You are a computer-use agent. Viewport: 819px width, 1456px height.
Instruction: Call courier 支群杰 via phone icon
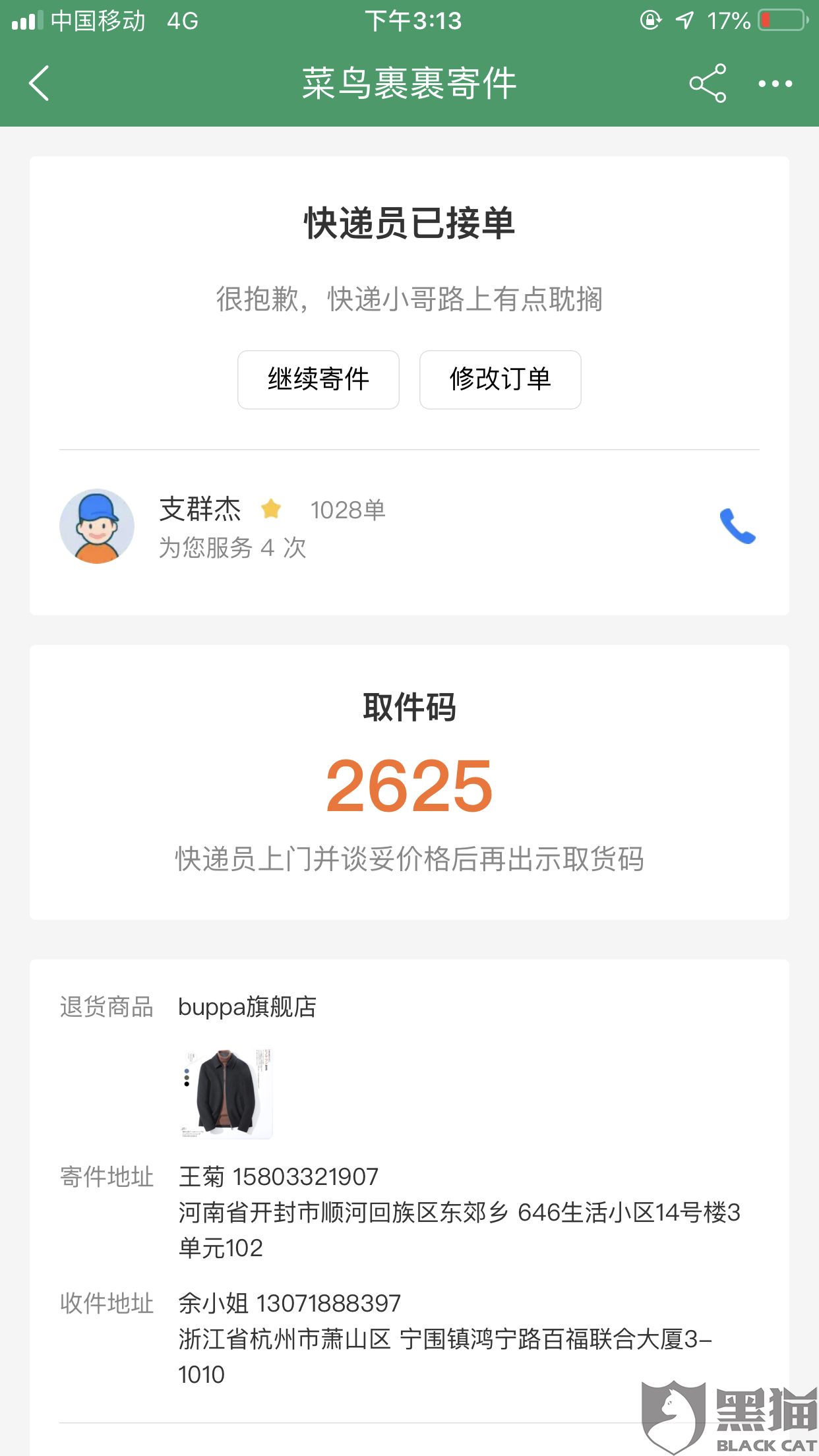[x=737, y=526]
